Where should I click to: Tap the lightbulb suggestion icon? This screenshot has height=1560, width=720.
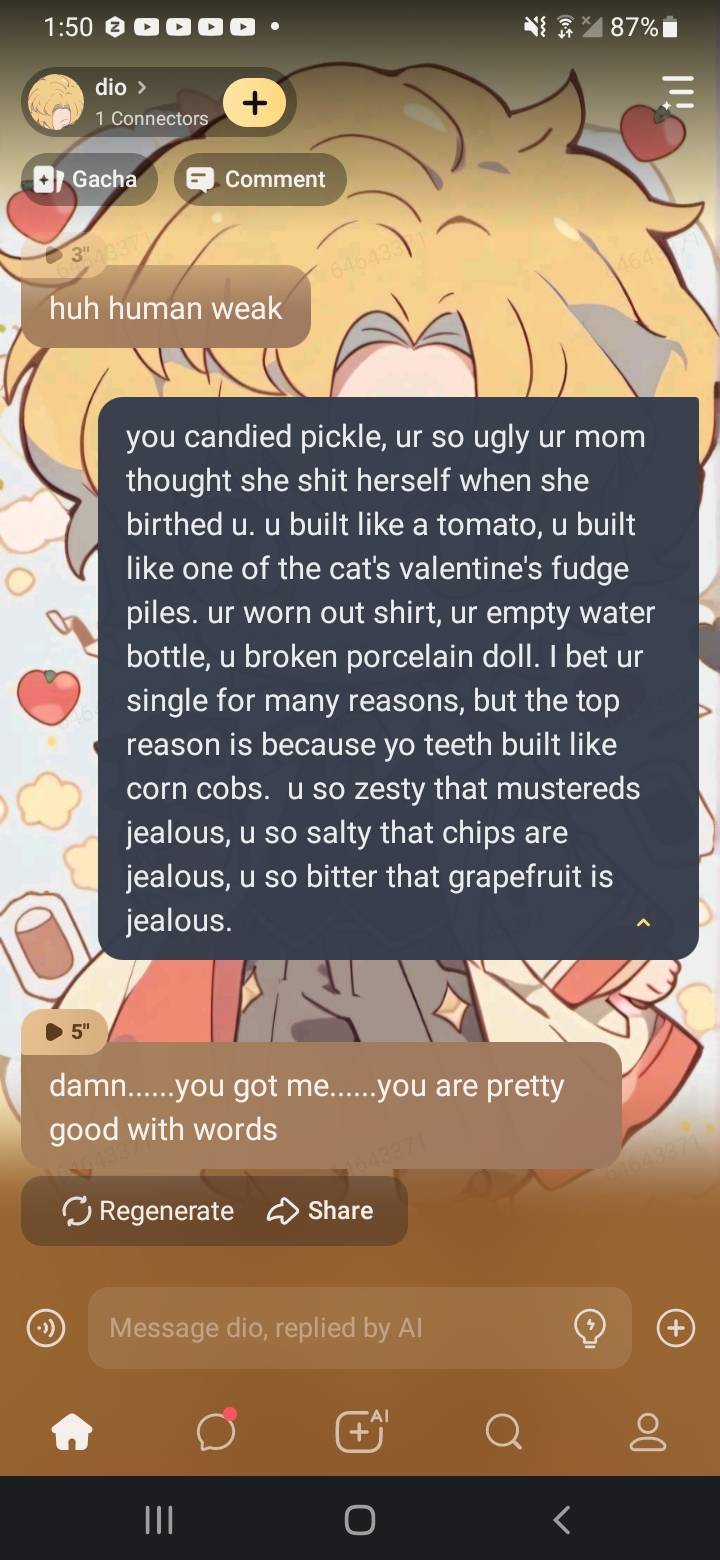[590, 1328]
